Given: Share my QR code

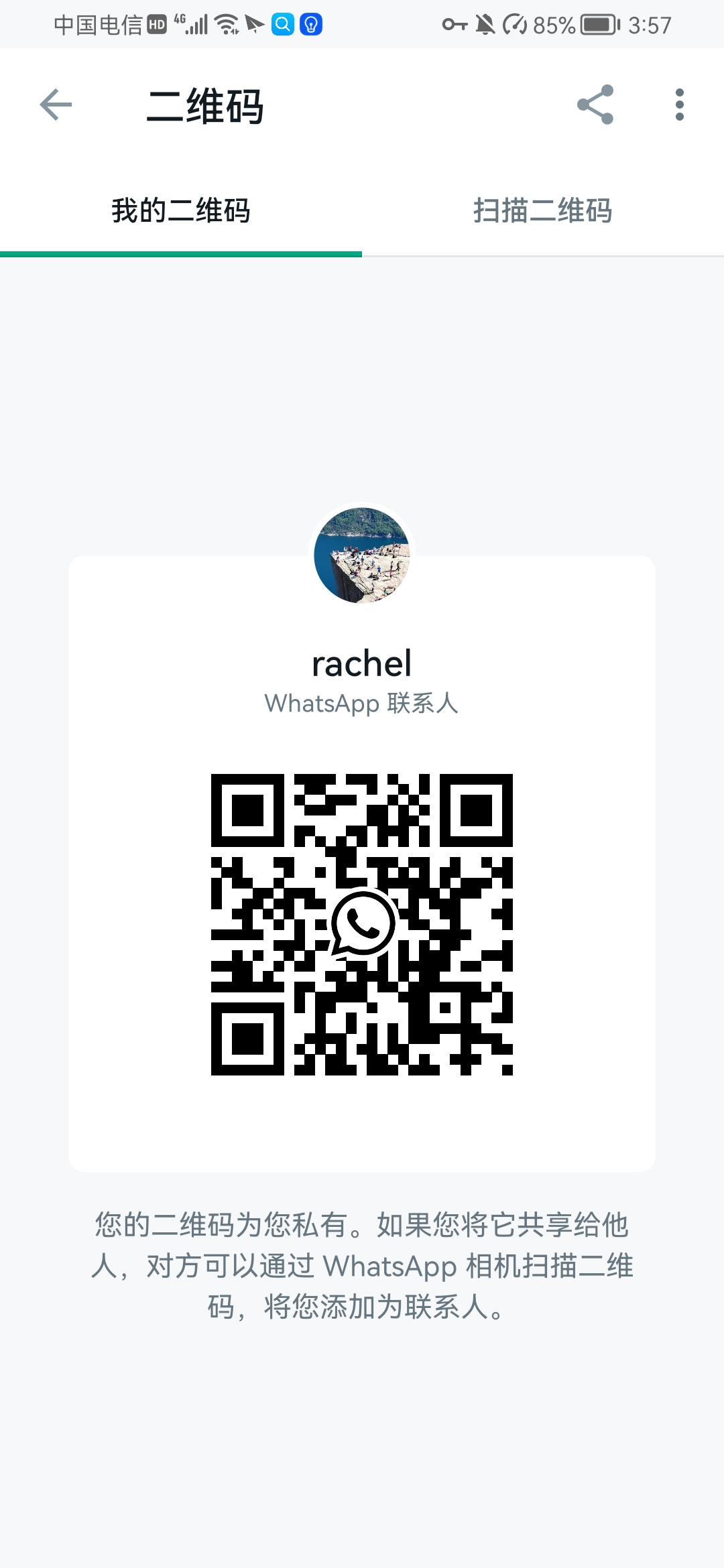Looking at the screenshot, I should [595, 105].
